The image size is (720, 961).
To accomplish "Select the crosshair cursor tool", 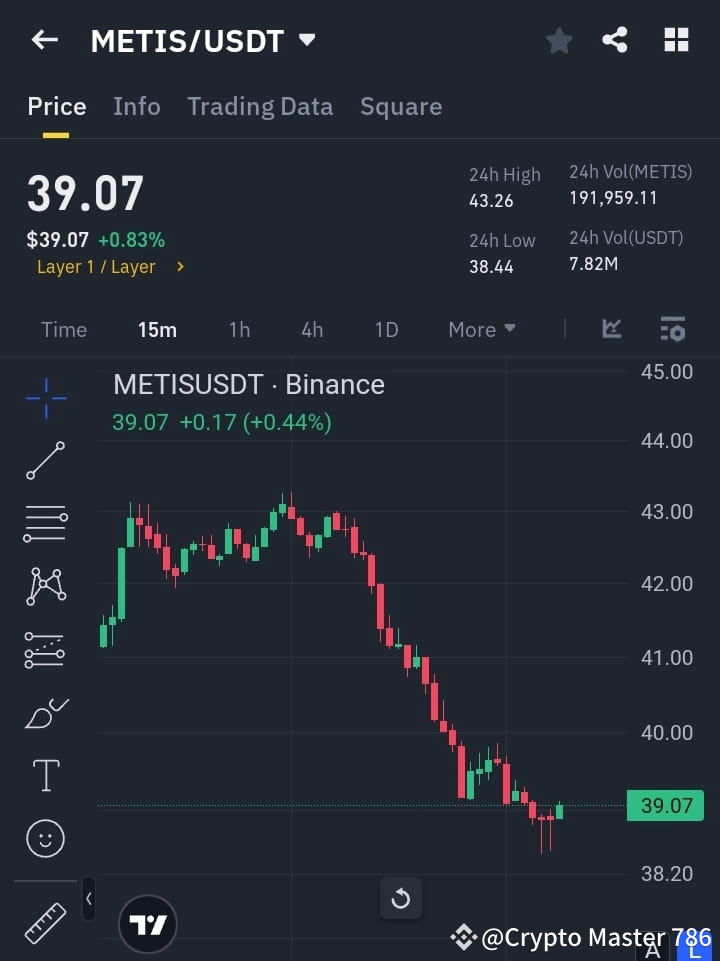I will pyautogui.click(x=45, y=398).
